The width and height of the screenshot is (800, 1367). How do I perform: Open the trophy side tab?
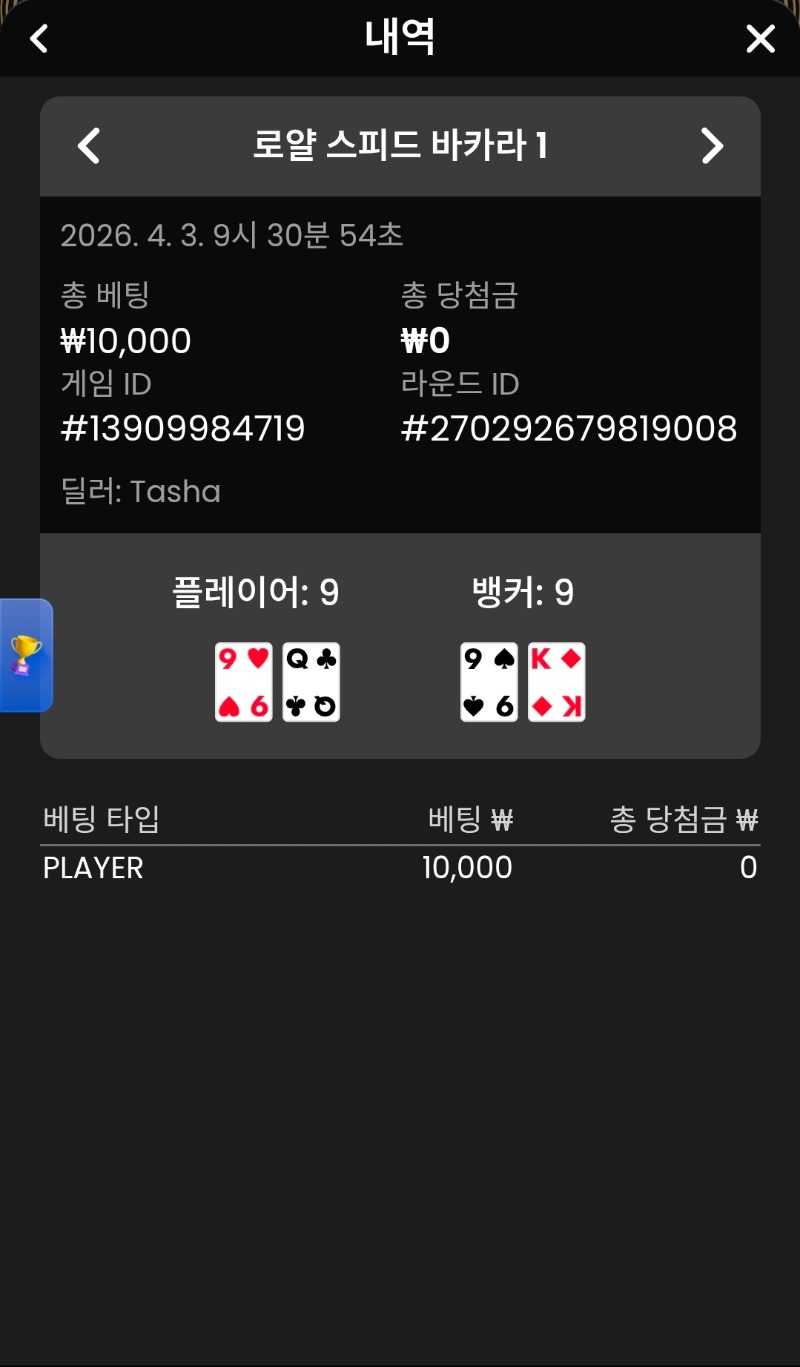pyautogui.click(x=25, y=655)
